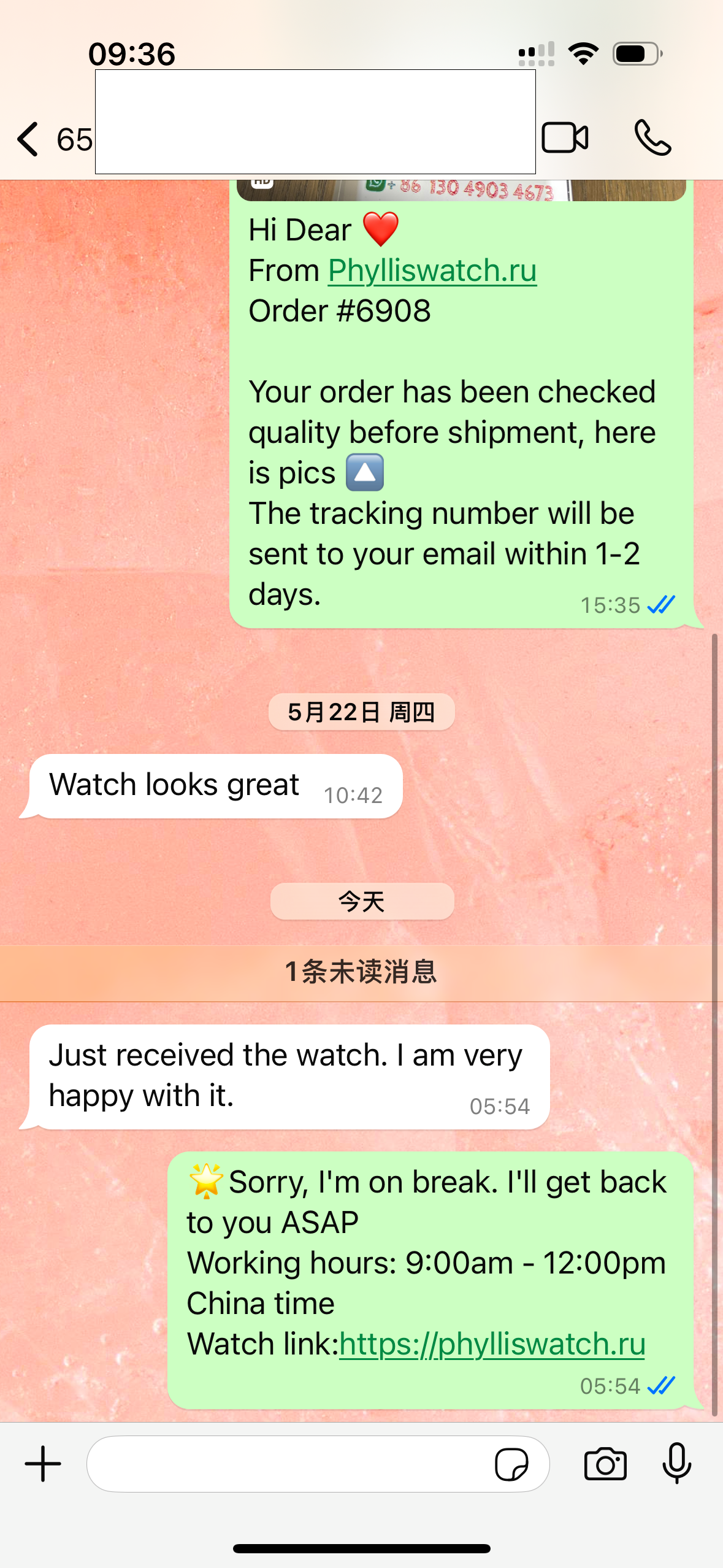Screen dimensions: 723x1568
Task: Open Phylliswatch.ru link in order message
Action: point(432,271)
